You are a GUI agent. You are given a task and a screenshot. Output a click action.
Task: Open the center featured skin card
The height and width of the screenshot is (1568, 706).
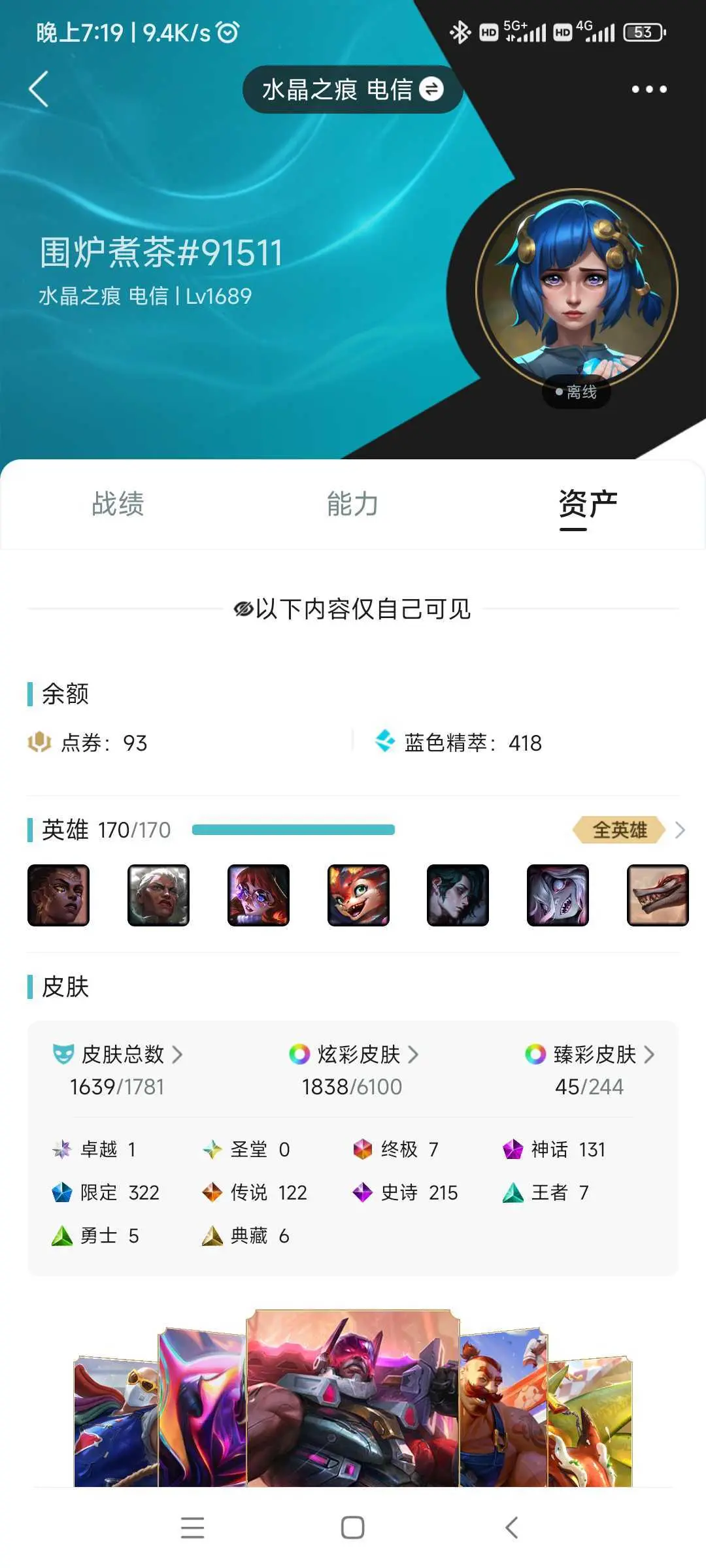[352, 1398]
